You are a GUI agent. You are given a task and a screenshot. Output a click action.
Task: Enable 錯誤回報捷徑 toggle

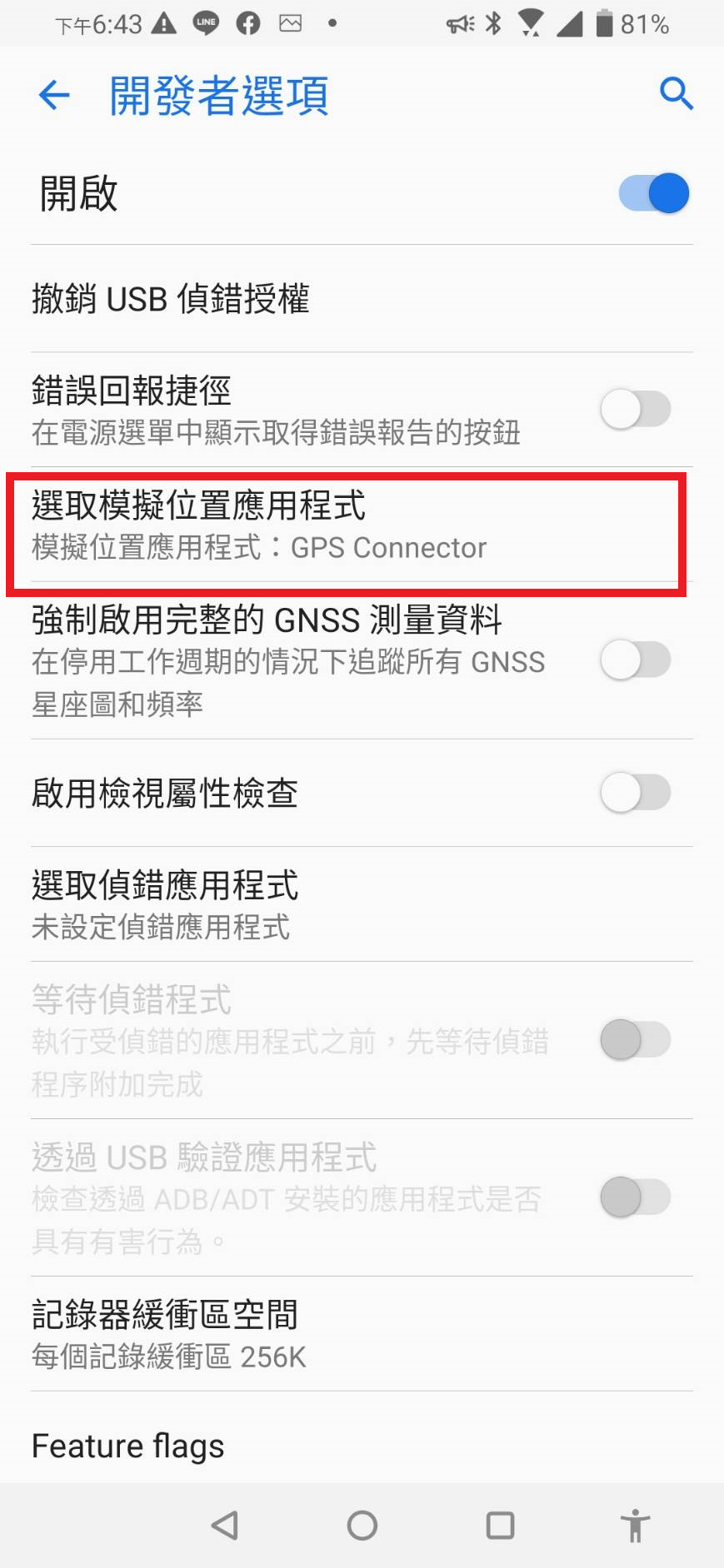[x=636, y=410]
